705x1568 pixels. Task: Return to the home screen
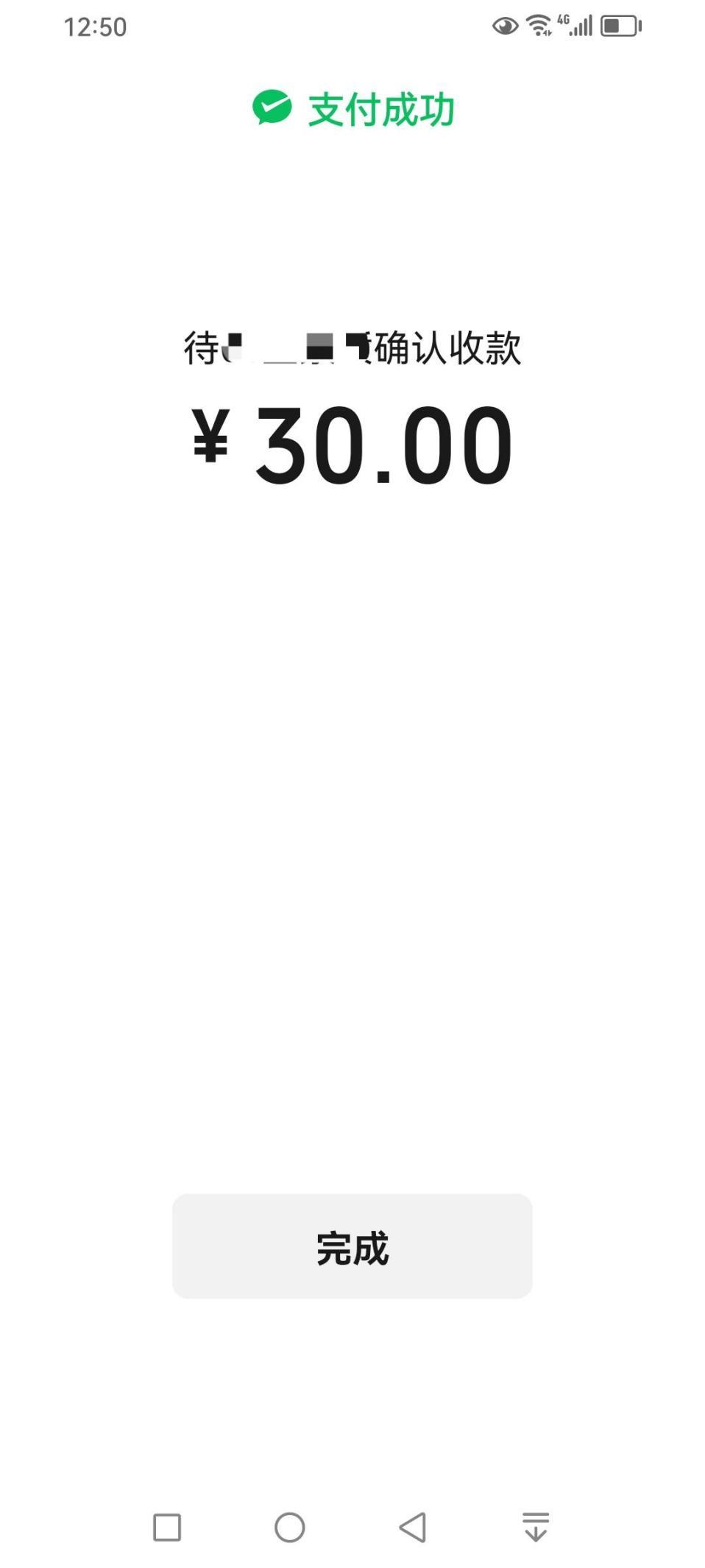click(x=290, y=1528)
